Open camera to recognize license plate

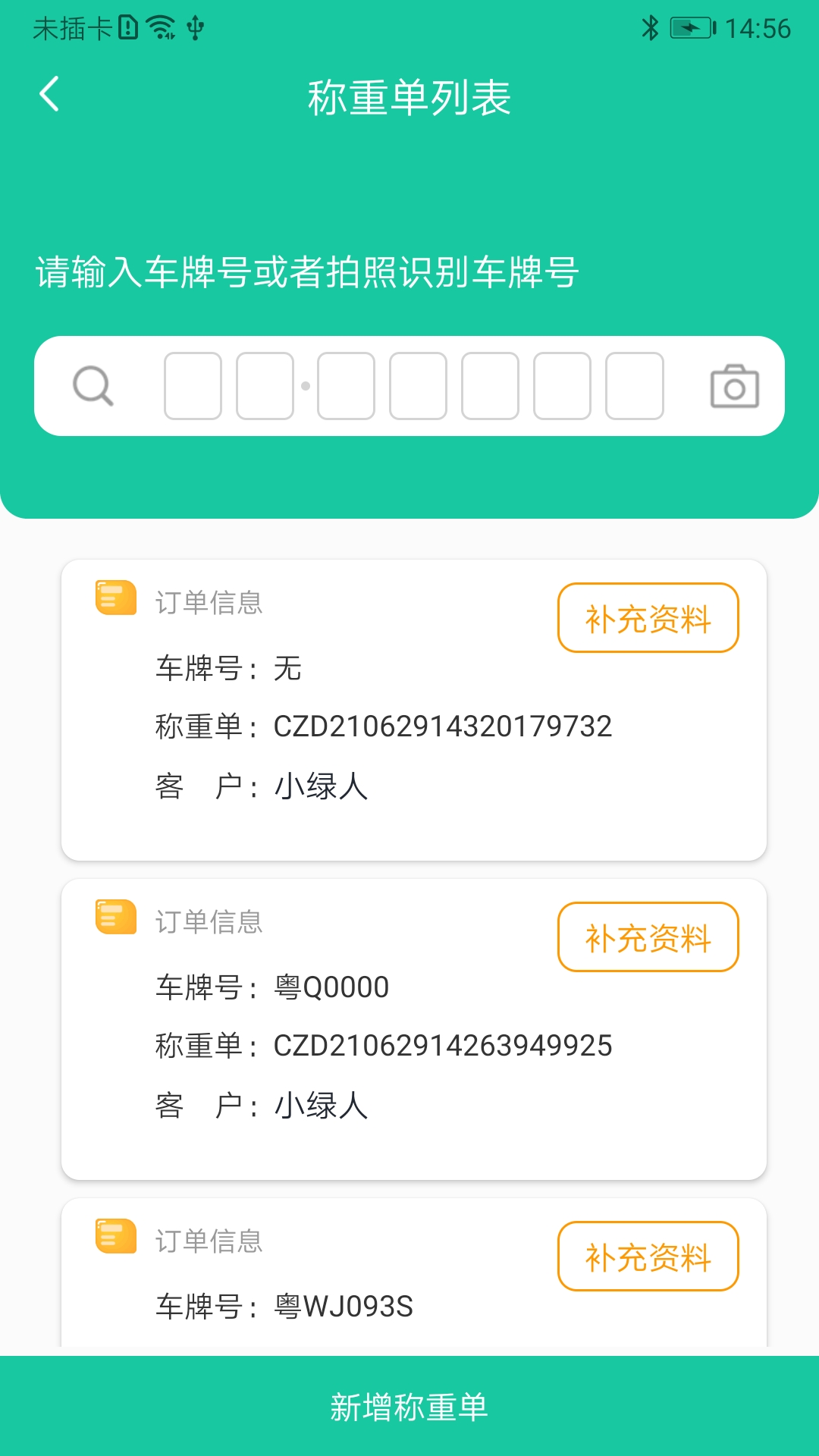[734, 387]
